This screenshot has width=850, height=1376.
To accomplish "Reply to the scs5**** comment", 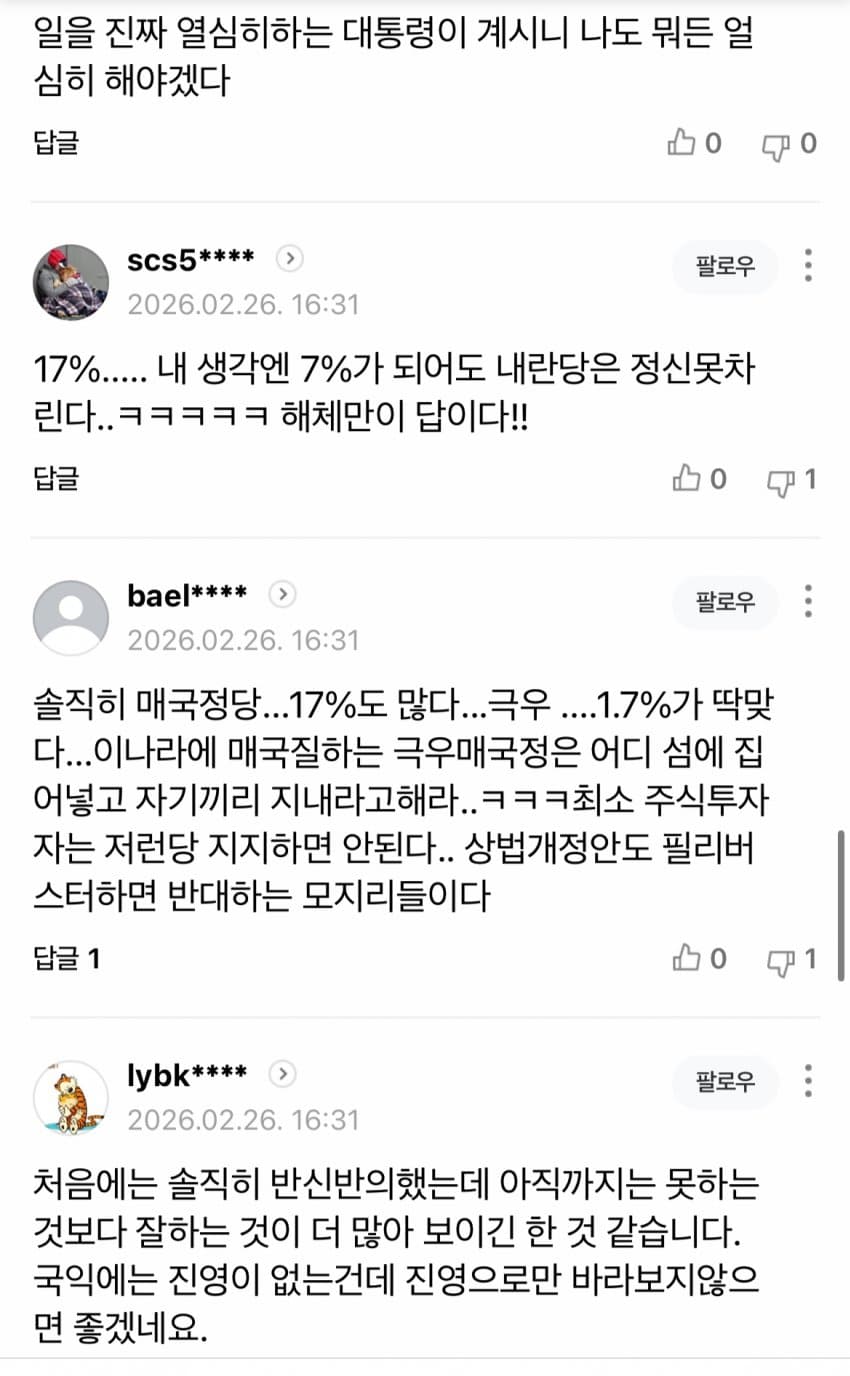I will pyautogui.click(x=55, y=479).
